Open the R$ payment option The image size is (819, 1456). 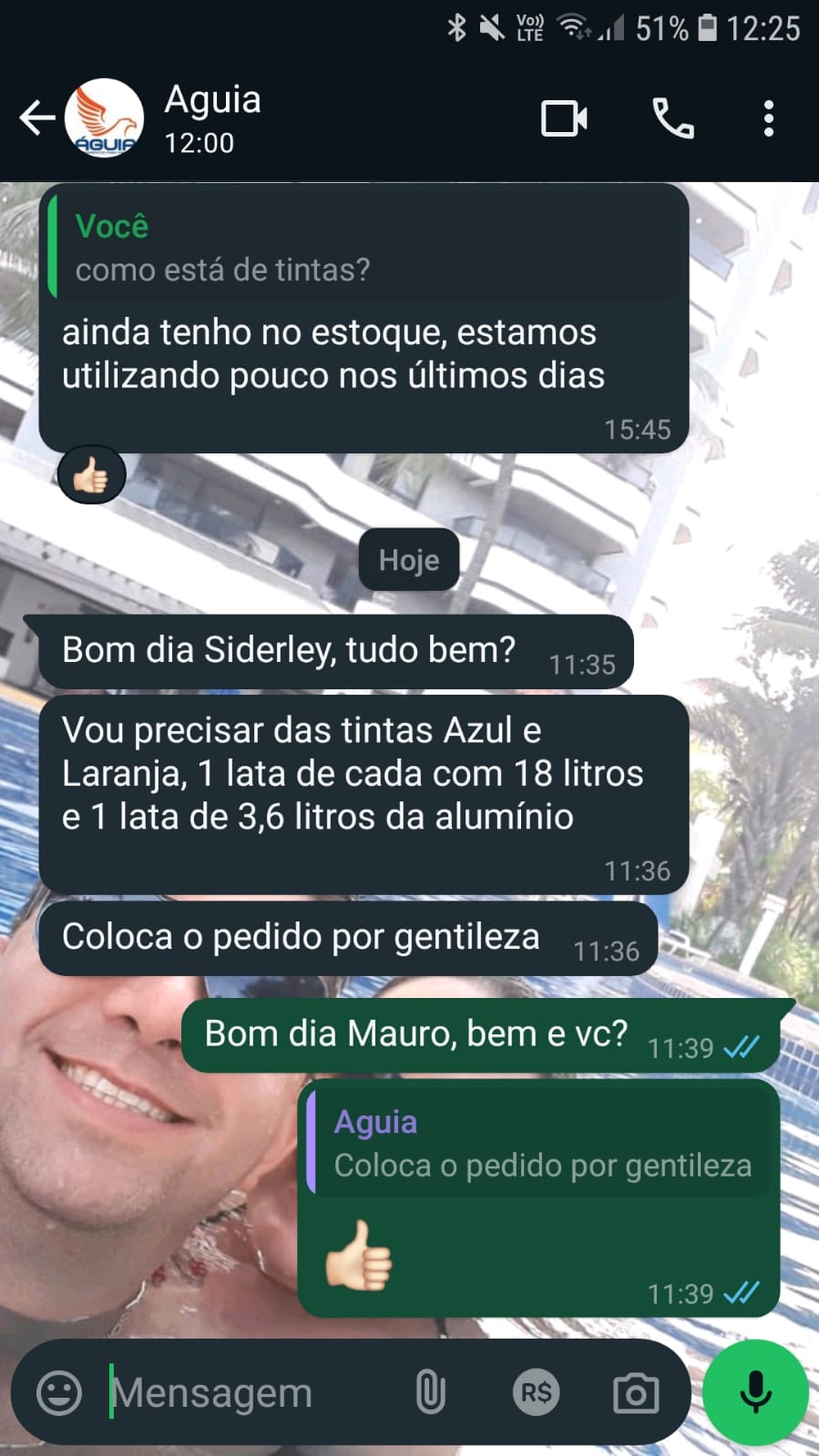(536, 1392)
